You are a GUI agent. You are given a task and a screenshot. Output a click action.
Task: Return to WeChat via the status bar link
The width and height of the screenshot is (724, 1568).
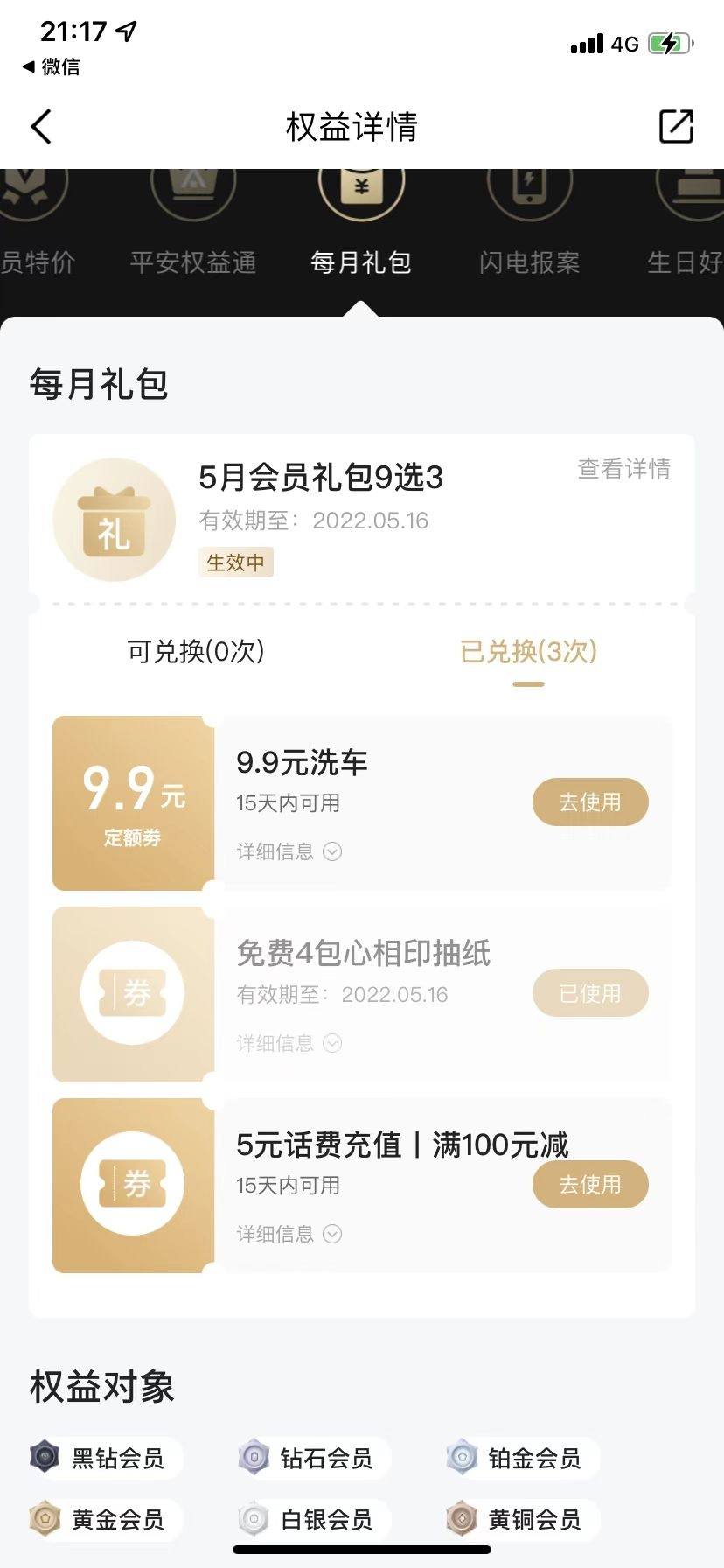51,66
